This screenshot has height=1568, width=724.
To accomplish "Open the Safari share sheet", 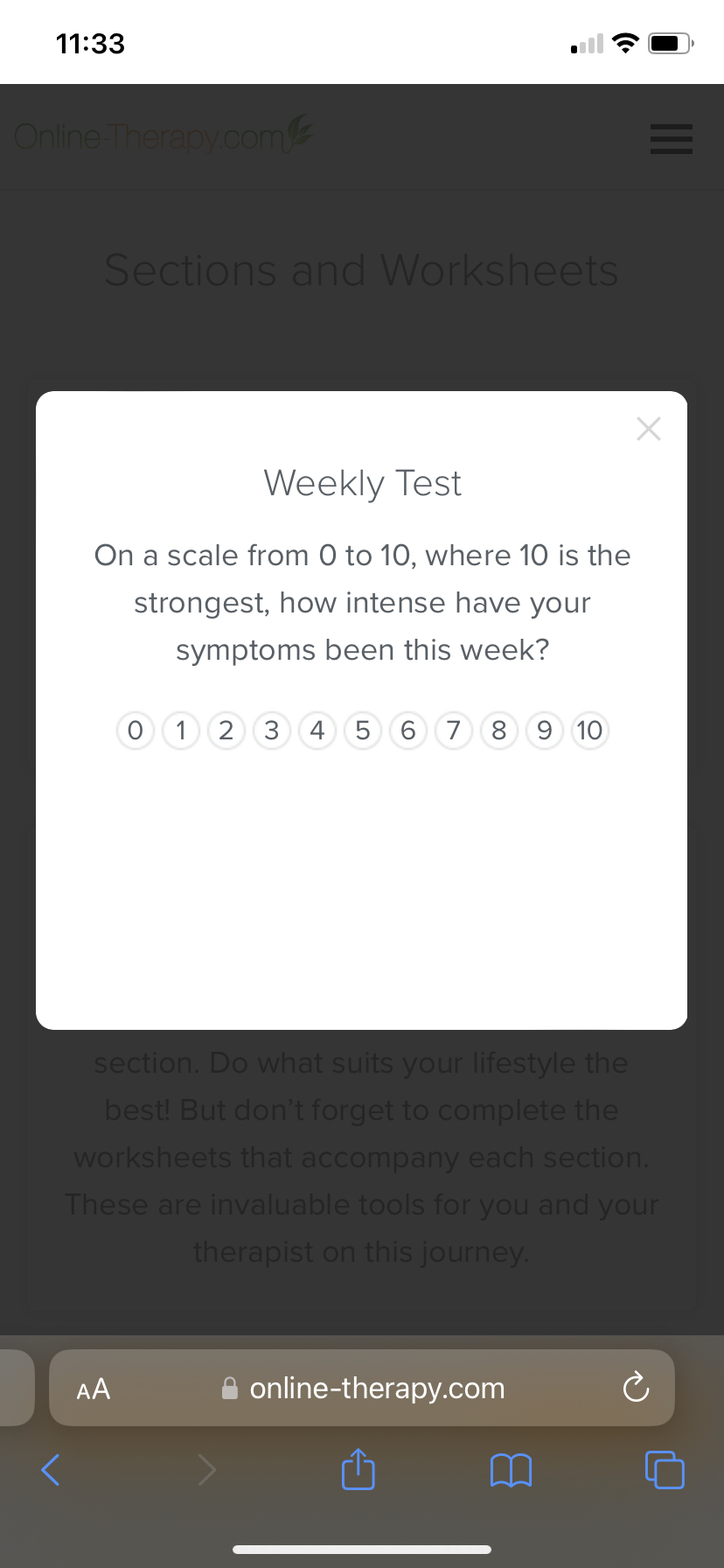I will 359,1469.
